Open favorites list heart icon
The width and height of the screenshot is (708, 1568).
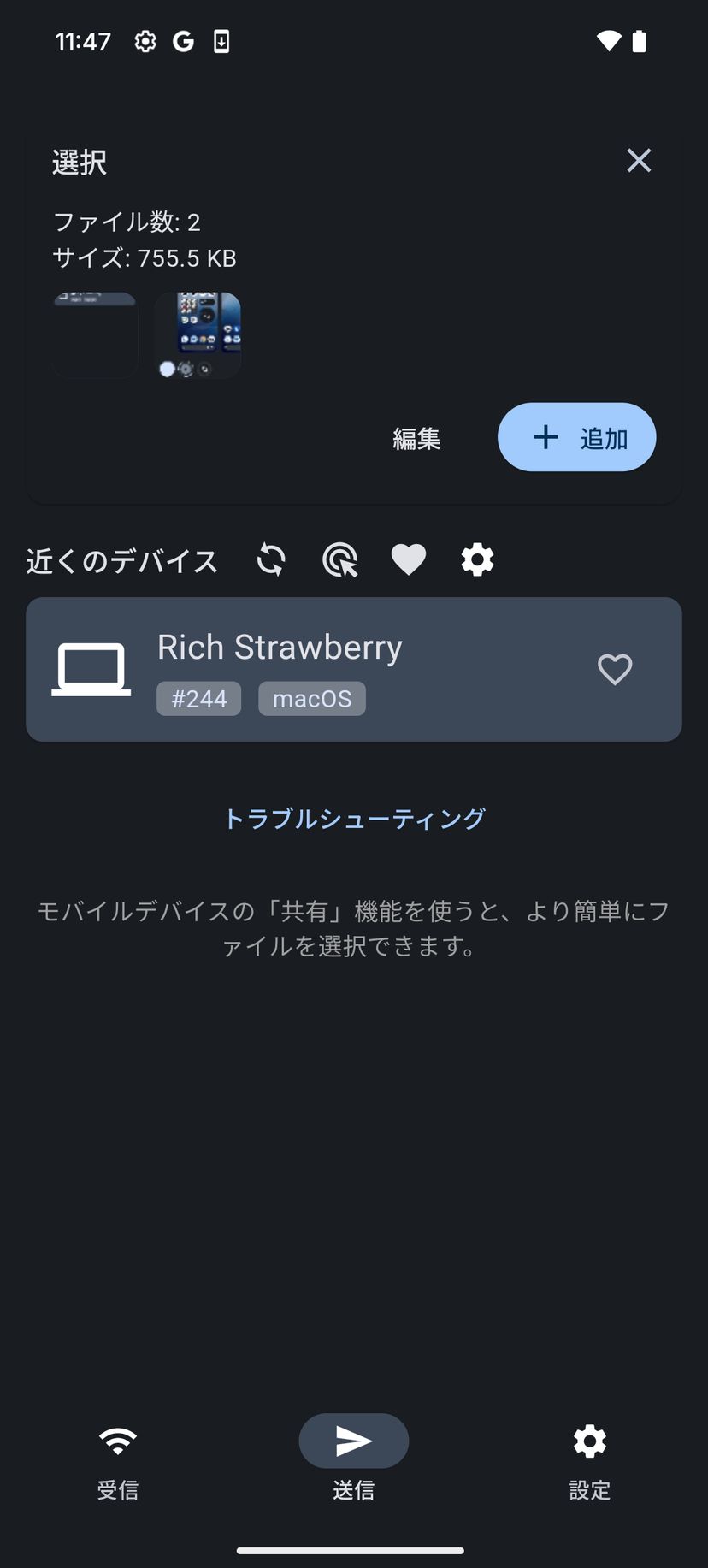pyautogui.click(x=408, y=560)
